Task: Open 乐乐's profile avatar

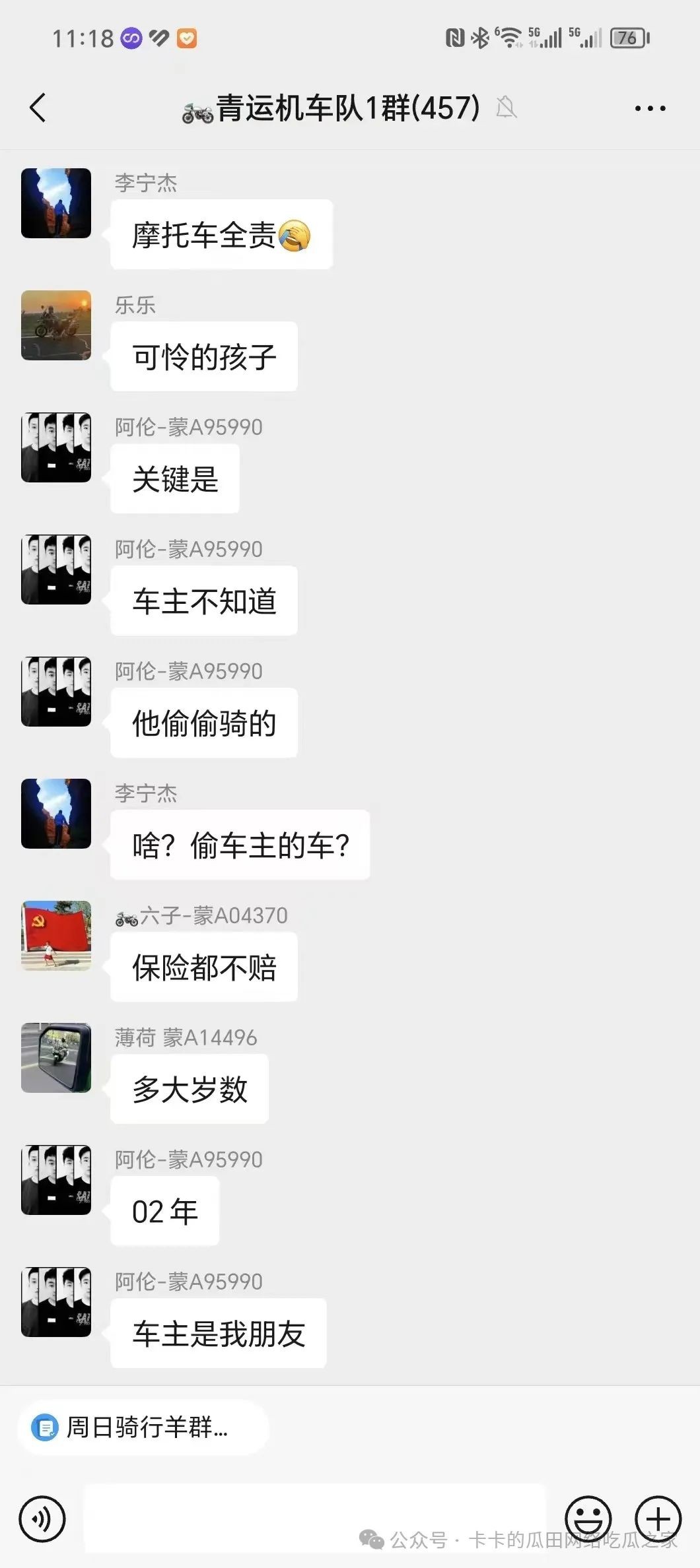Action: (56, 325)
